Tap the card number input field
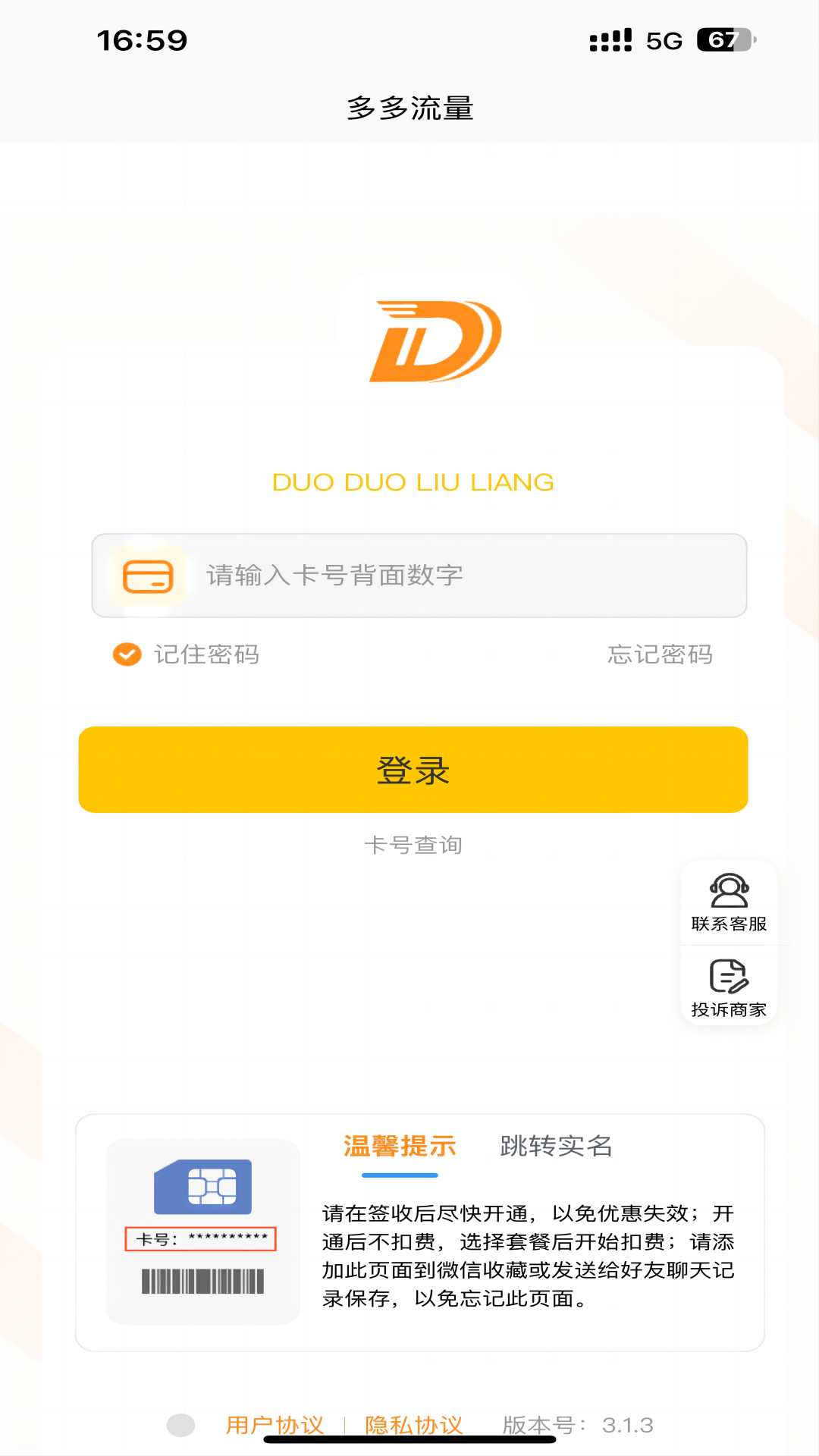 click(455, 576)
